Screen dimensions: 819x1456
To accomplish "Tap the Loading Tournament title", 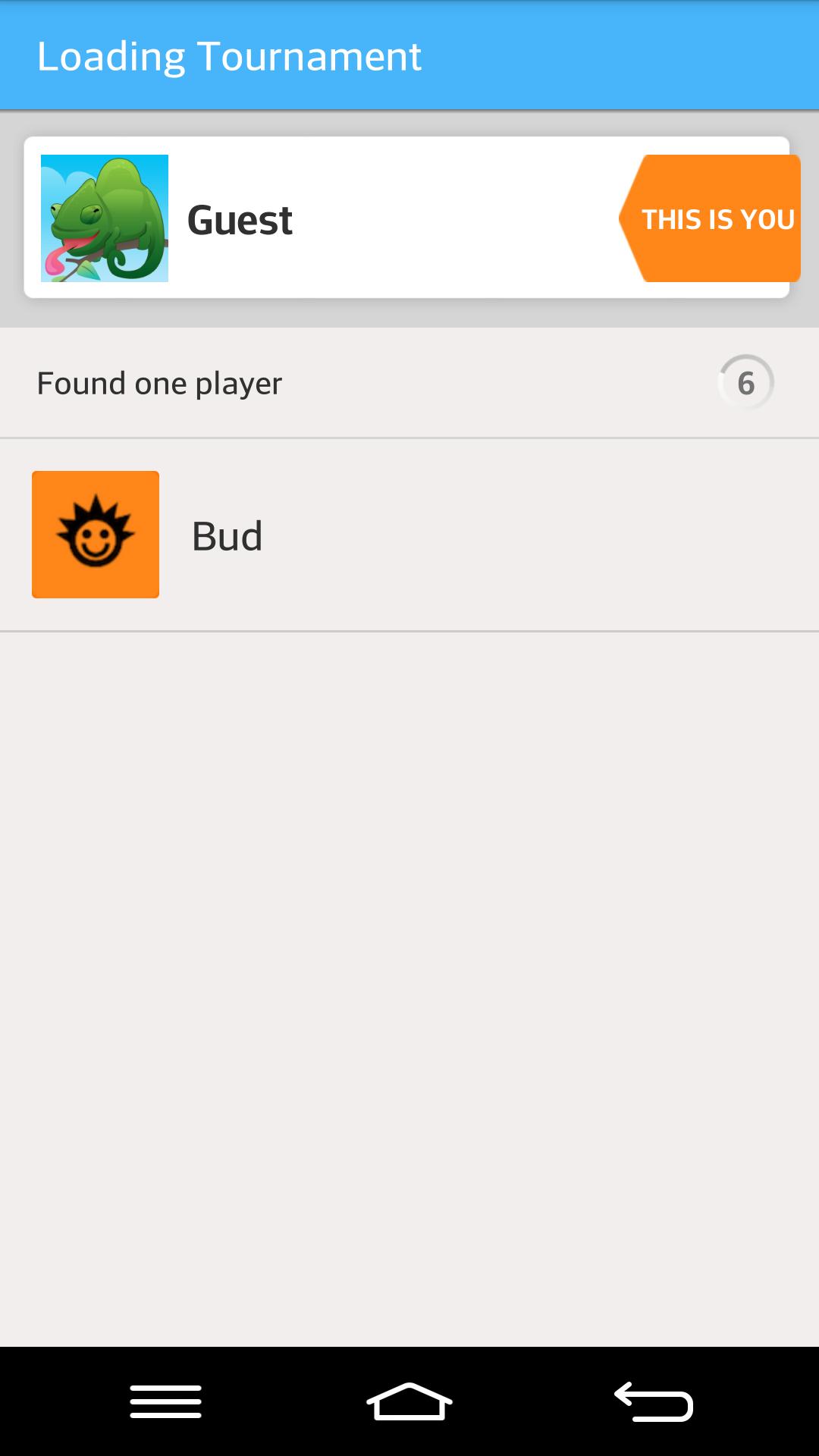I will [x=230, y=54].
